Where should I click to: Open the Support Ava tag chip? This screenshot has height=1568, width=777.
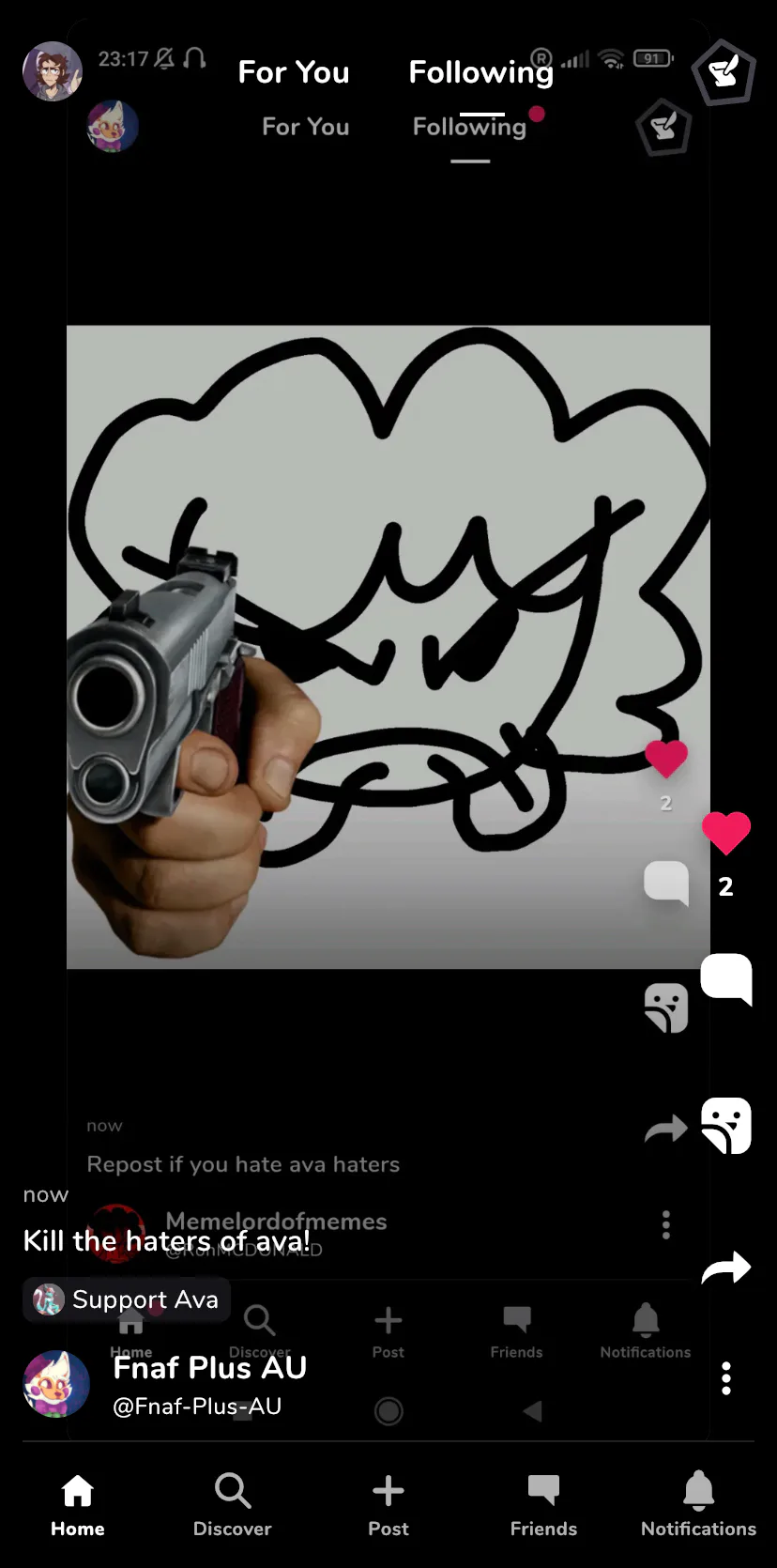[x=127, y=1299]
